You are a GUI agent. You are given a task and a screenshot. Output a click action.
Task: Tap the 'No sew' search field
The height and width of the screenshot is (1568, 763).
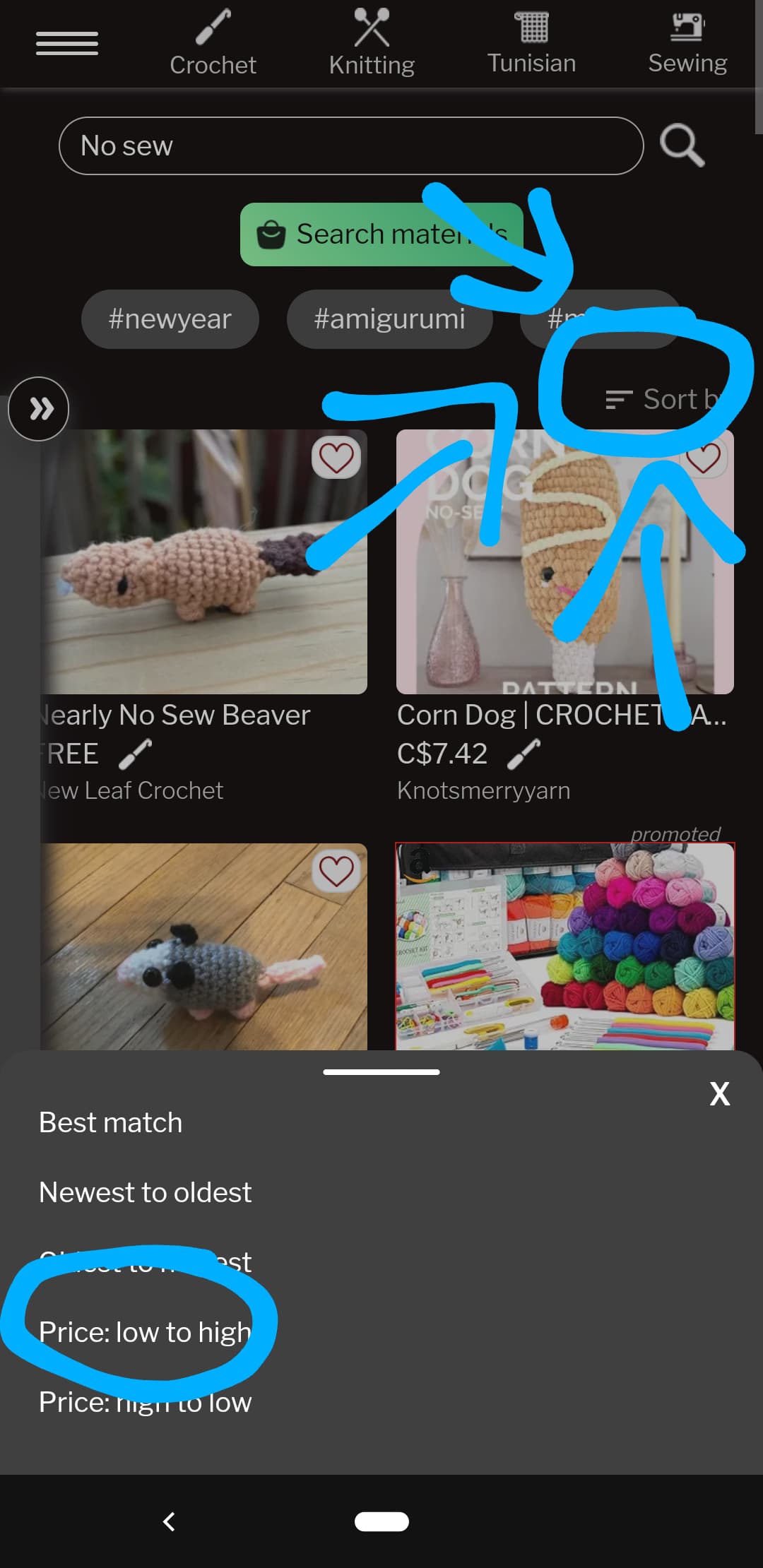click(x=351, y=146)
